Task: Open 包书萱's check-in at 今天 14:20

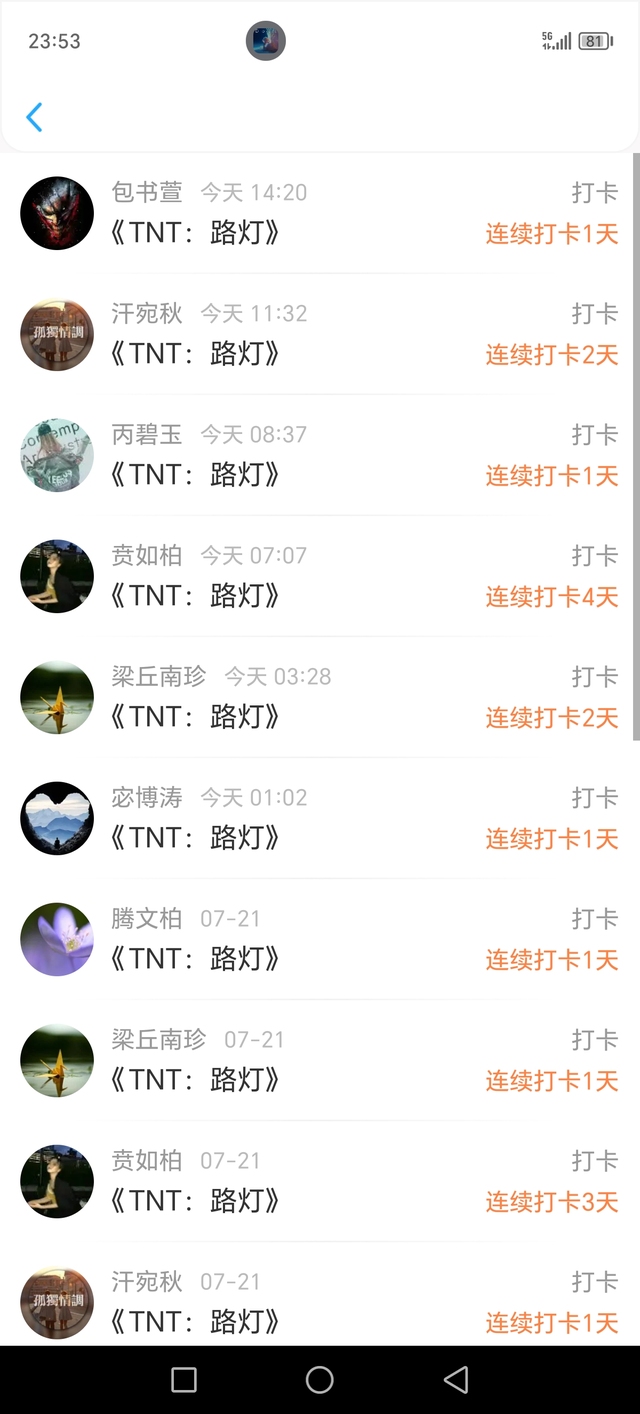Action: [320, 213]
